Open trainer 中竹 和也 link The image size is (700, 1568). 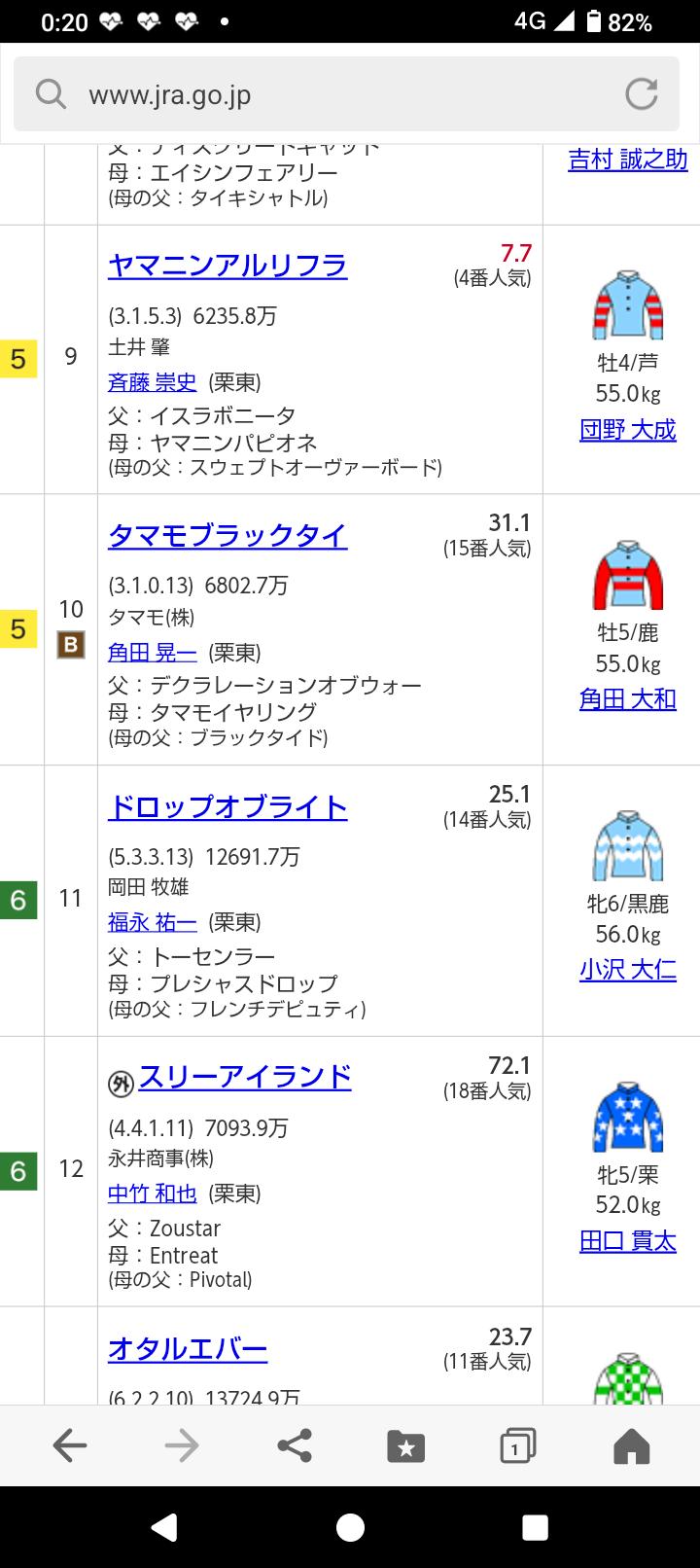point(152,1194)
